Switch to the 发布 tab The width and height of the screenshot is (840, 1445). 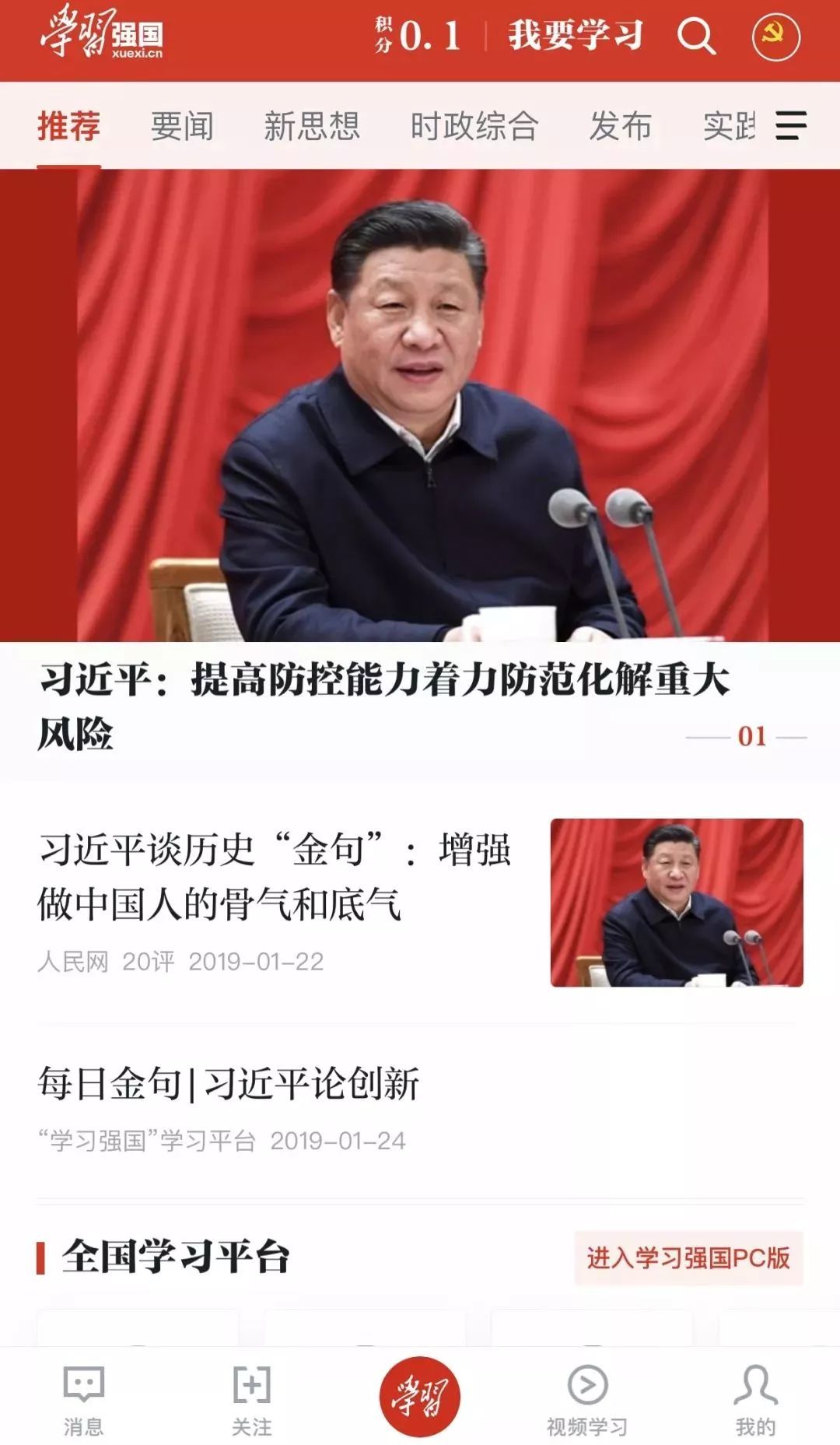620,126
